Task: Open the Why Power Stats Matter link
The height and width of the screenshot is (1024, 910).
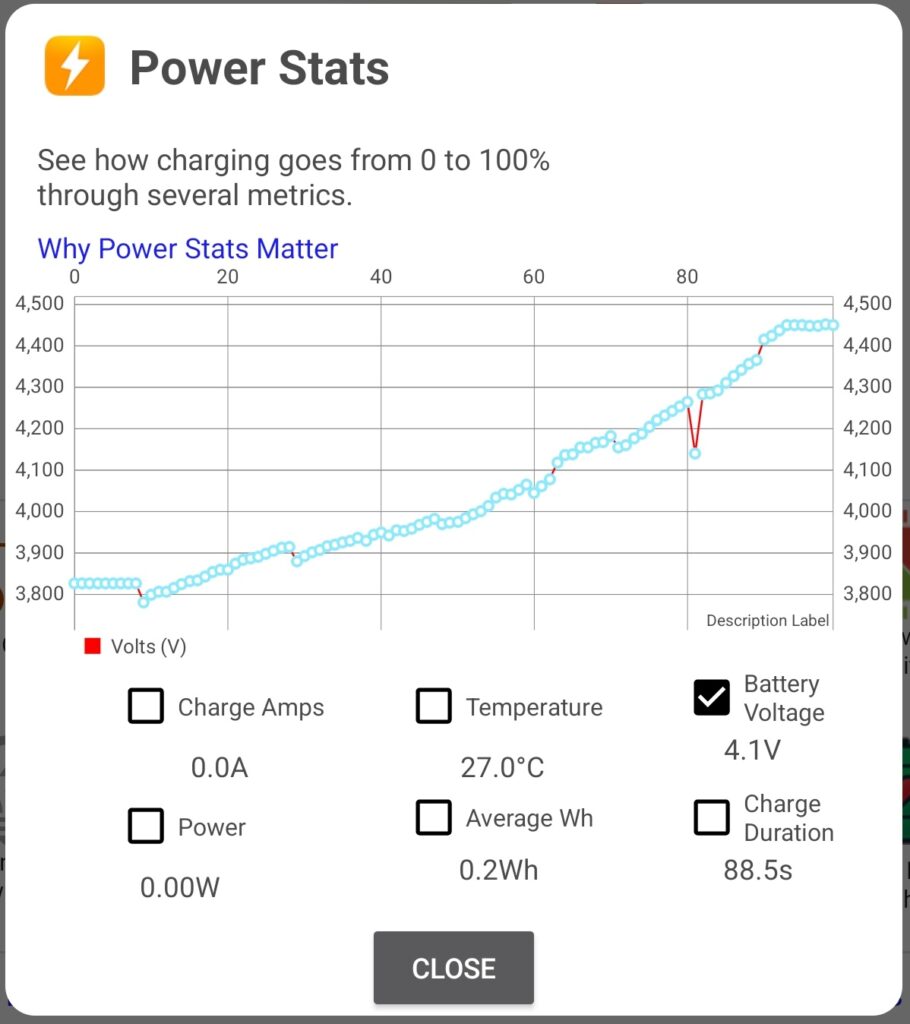Action: [186, 248]
